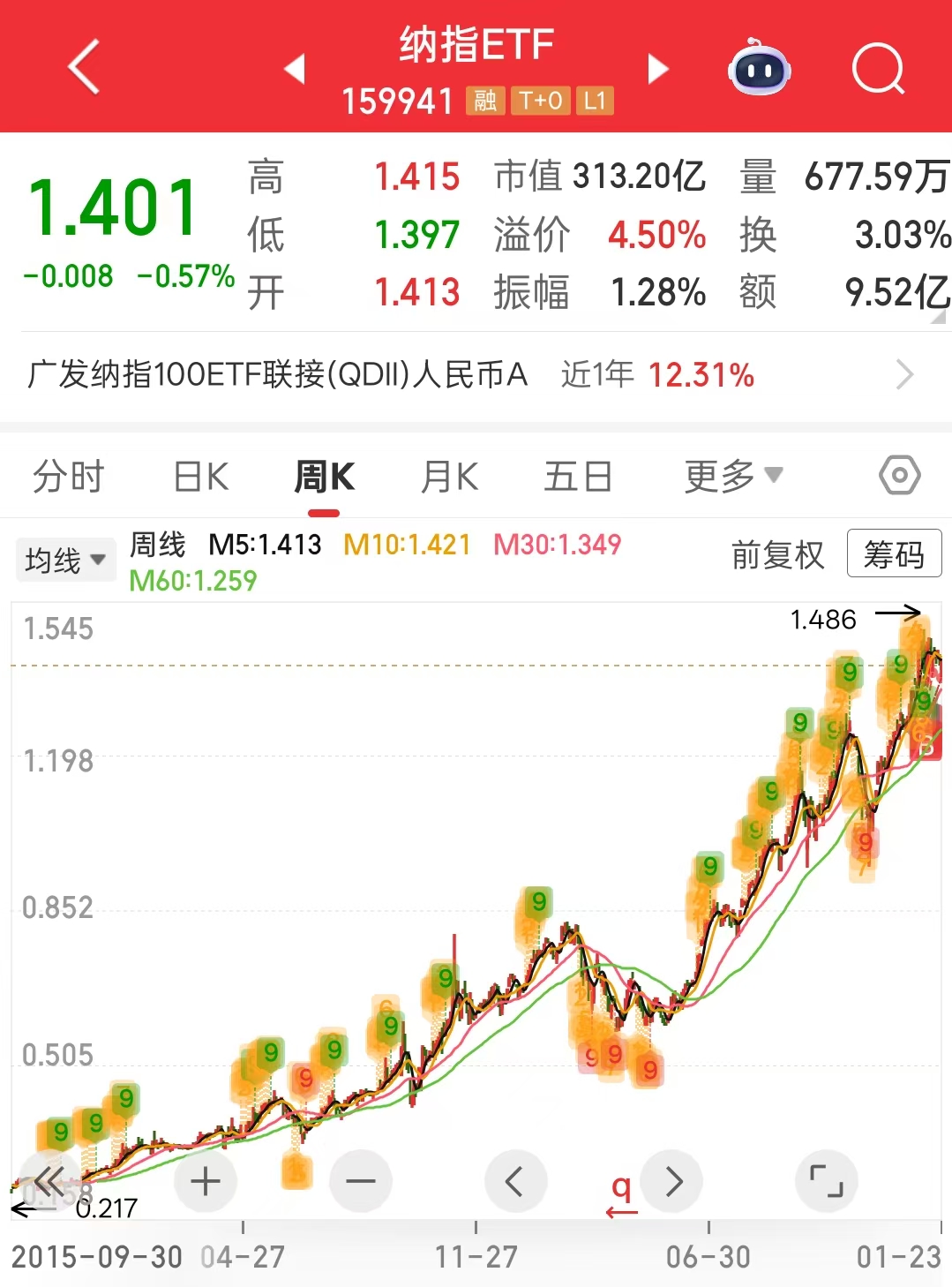Select the 周K chart tab

(x=324, y=477)
